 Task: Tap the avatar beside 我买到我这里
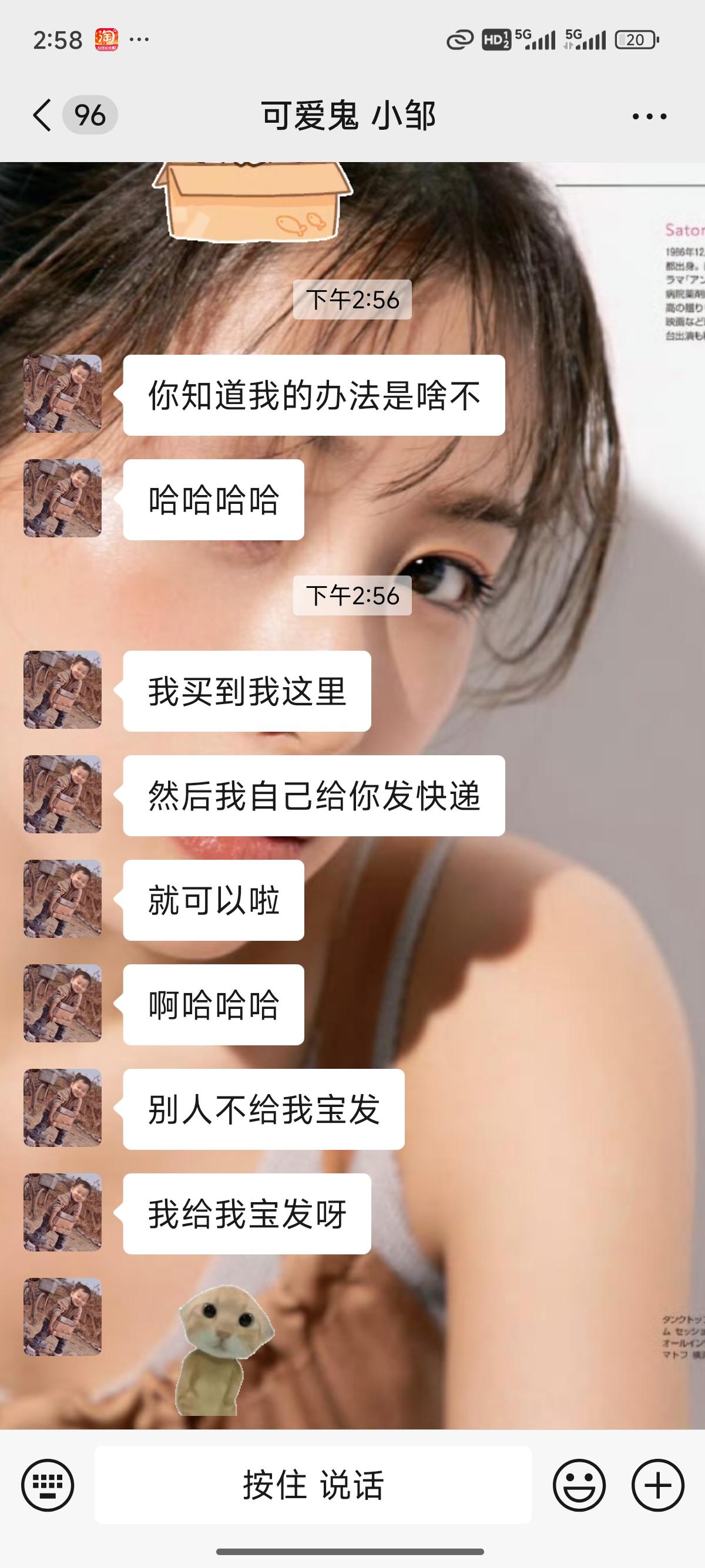tap(63, 690)
